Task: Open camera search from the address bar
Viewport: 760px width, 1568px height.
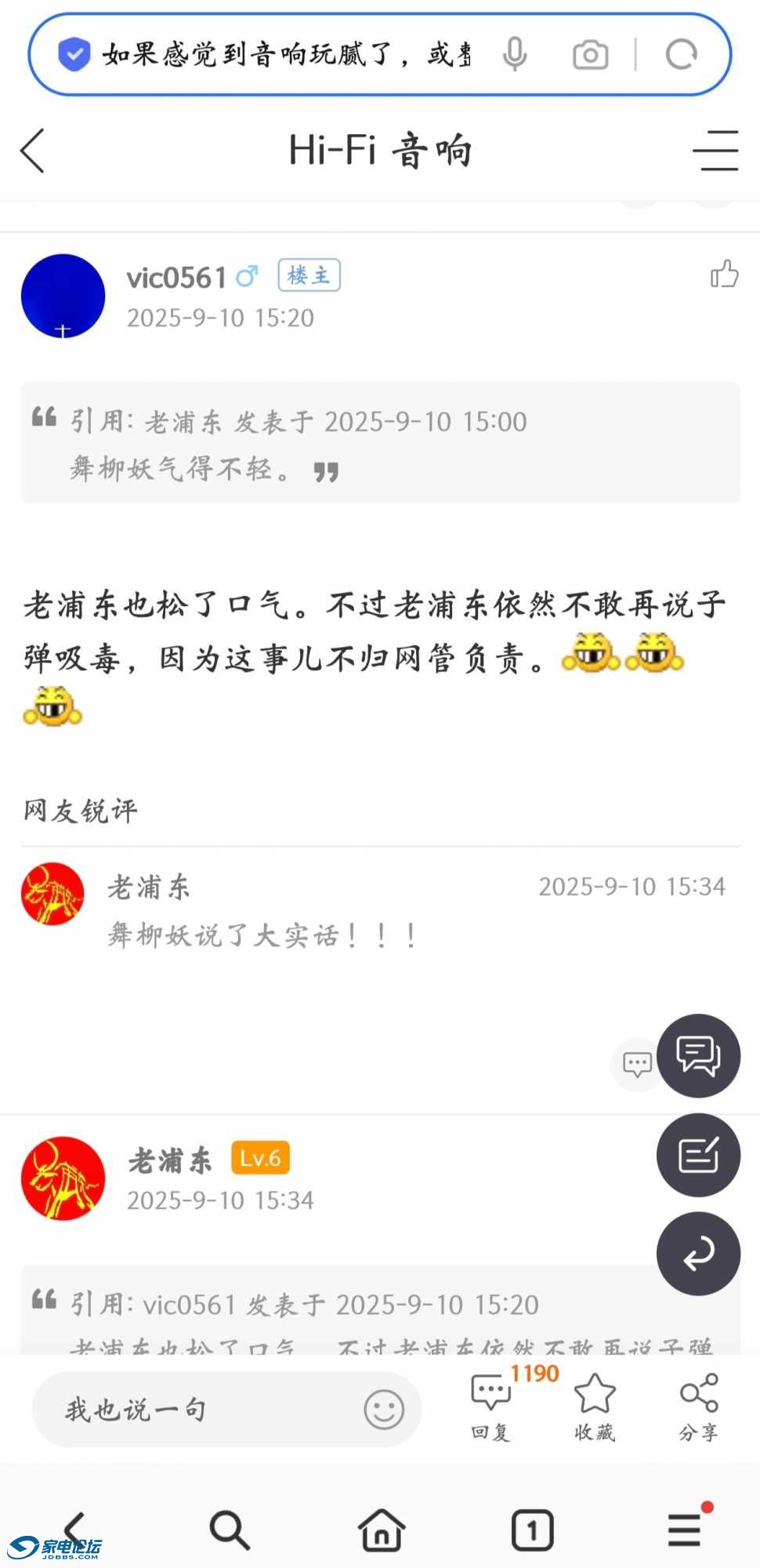Action: (592, 55)
